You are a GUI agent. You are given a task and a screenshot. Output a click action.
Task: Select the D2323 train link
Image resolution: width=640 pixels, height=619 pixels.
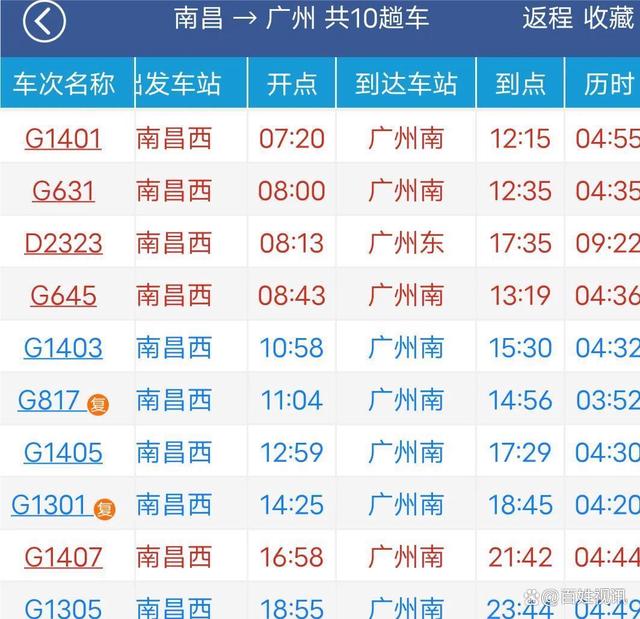[x=63, y=243]
